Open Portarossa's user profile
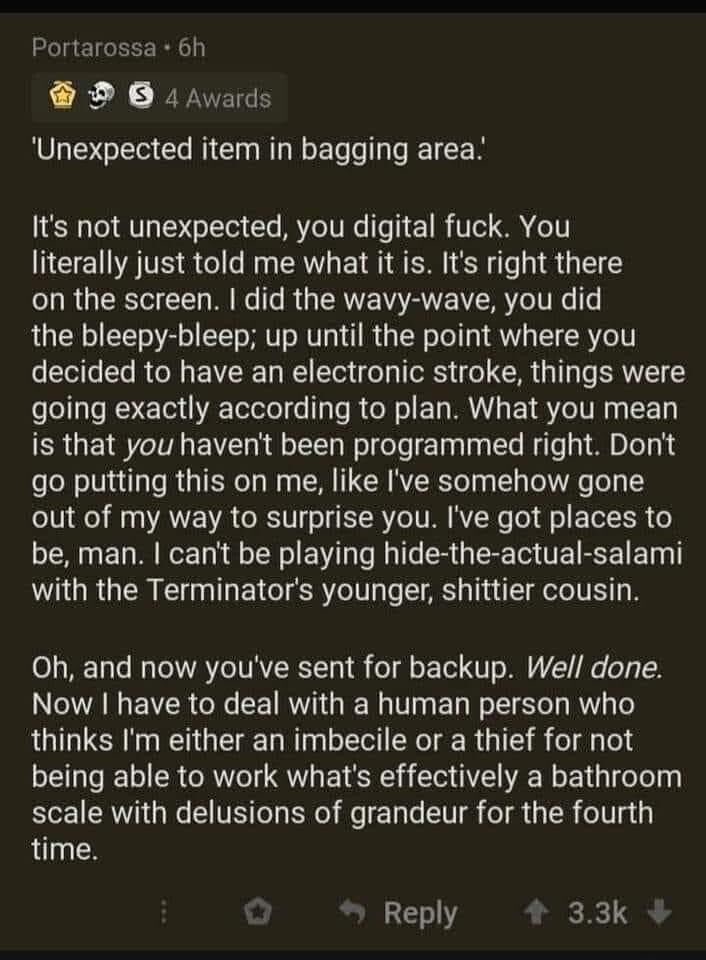706x960 pixels. [94, 47]
